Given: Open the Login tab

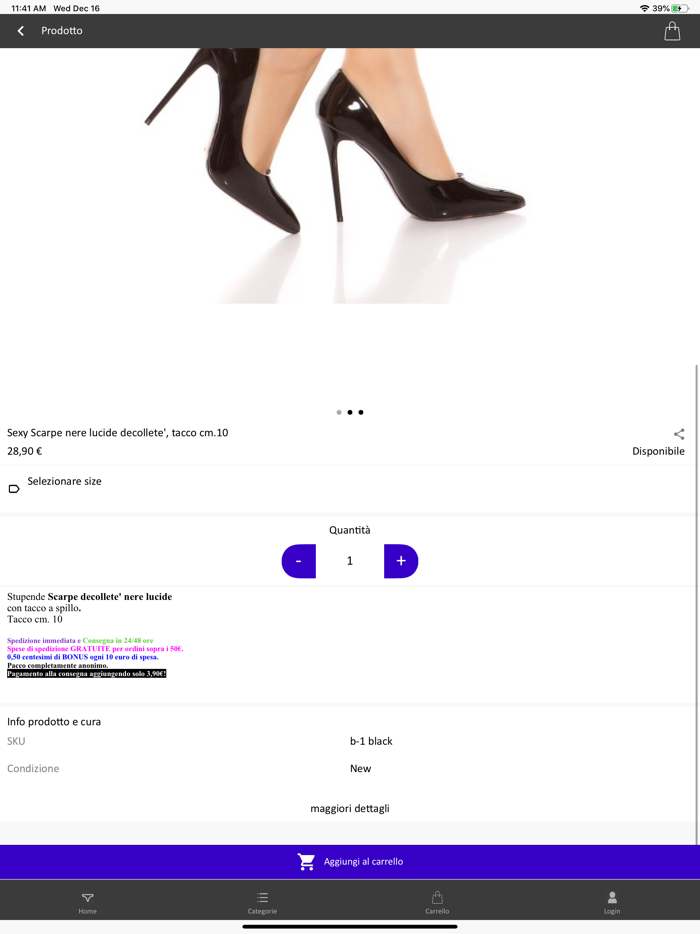Looking at the screenshot, I should [612, 902].
